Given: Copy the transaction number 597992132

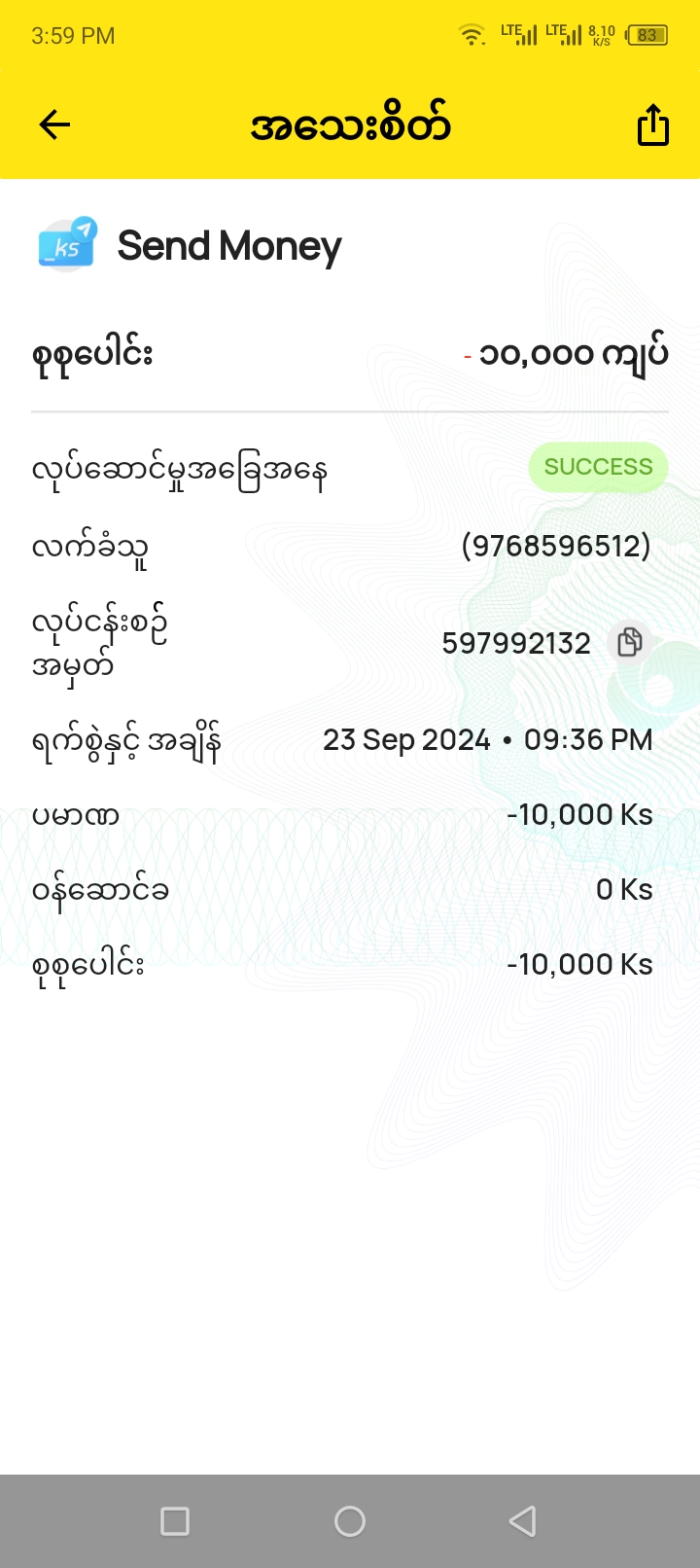Looking at the screenshot, I should point(629,642).
